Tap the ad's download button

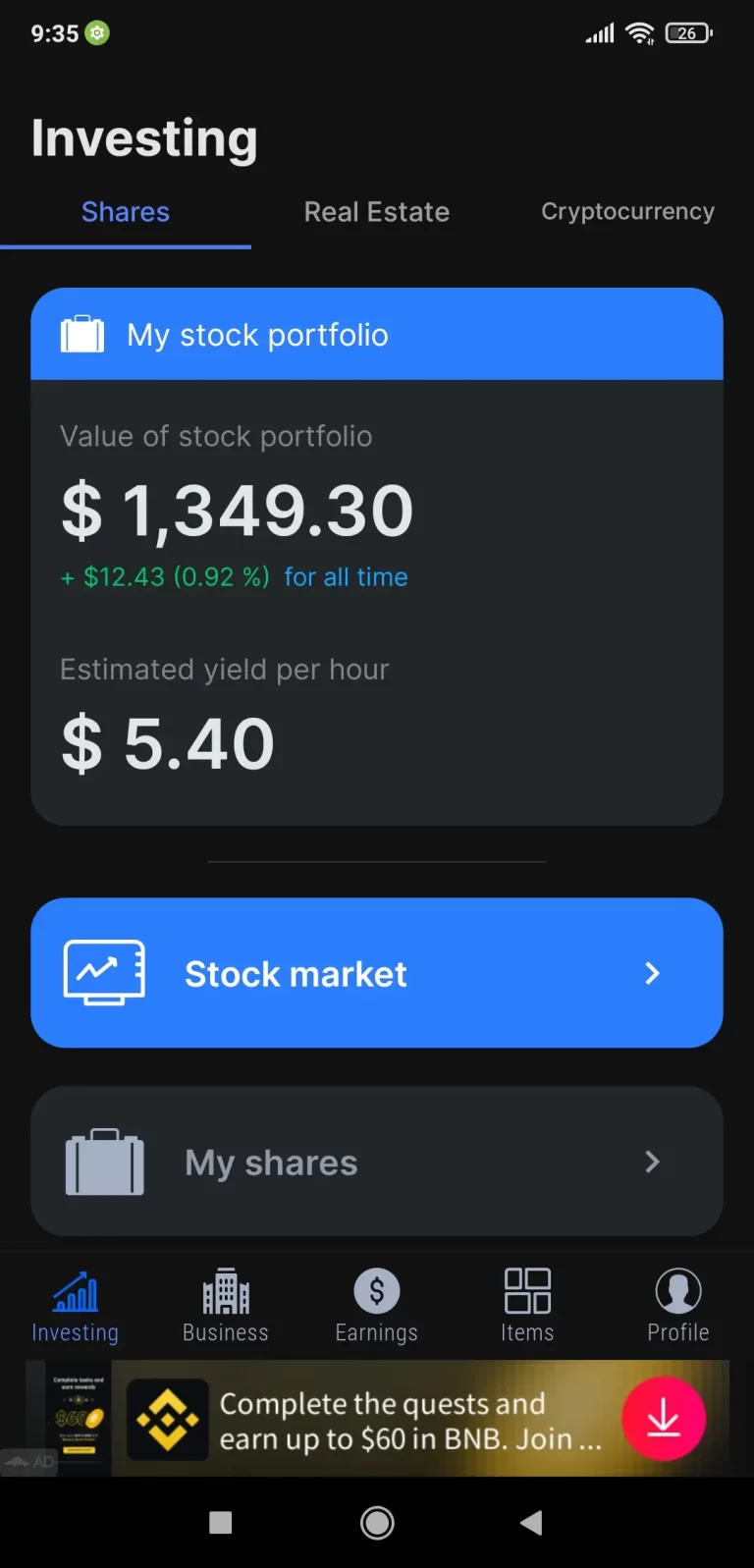point(663,1419)
